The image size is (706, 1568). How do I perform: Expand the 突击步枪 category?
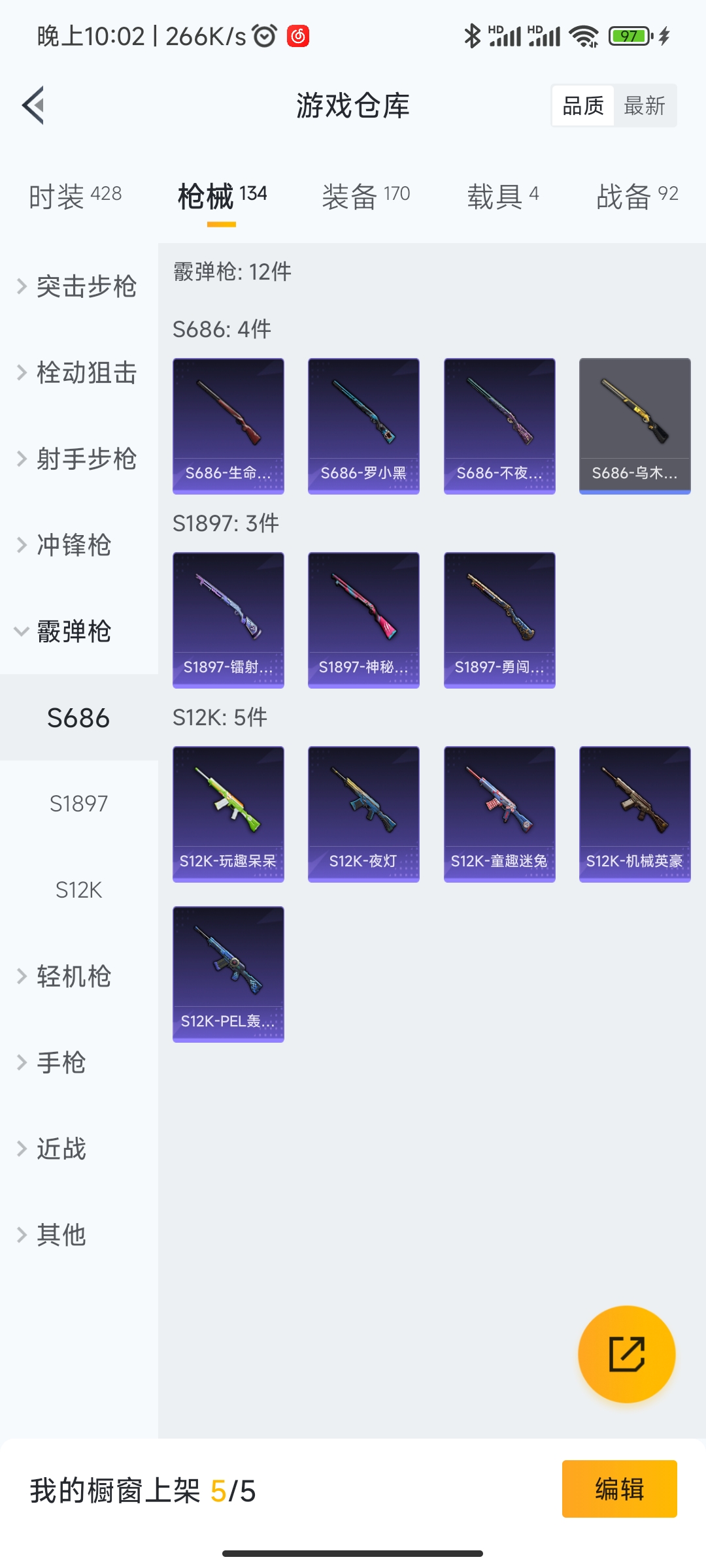tap(78, 286)
